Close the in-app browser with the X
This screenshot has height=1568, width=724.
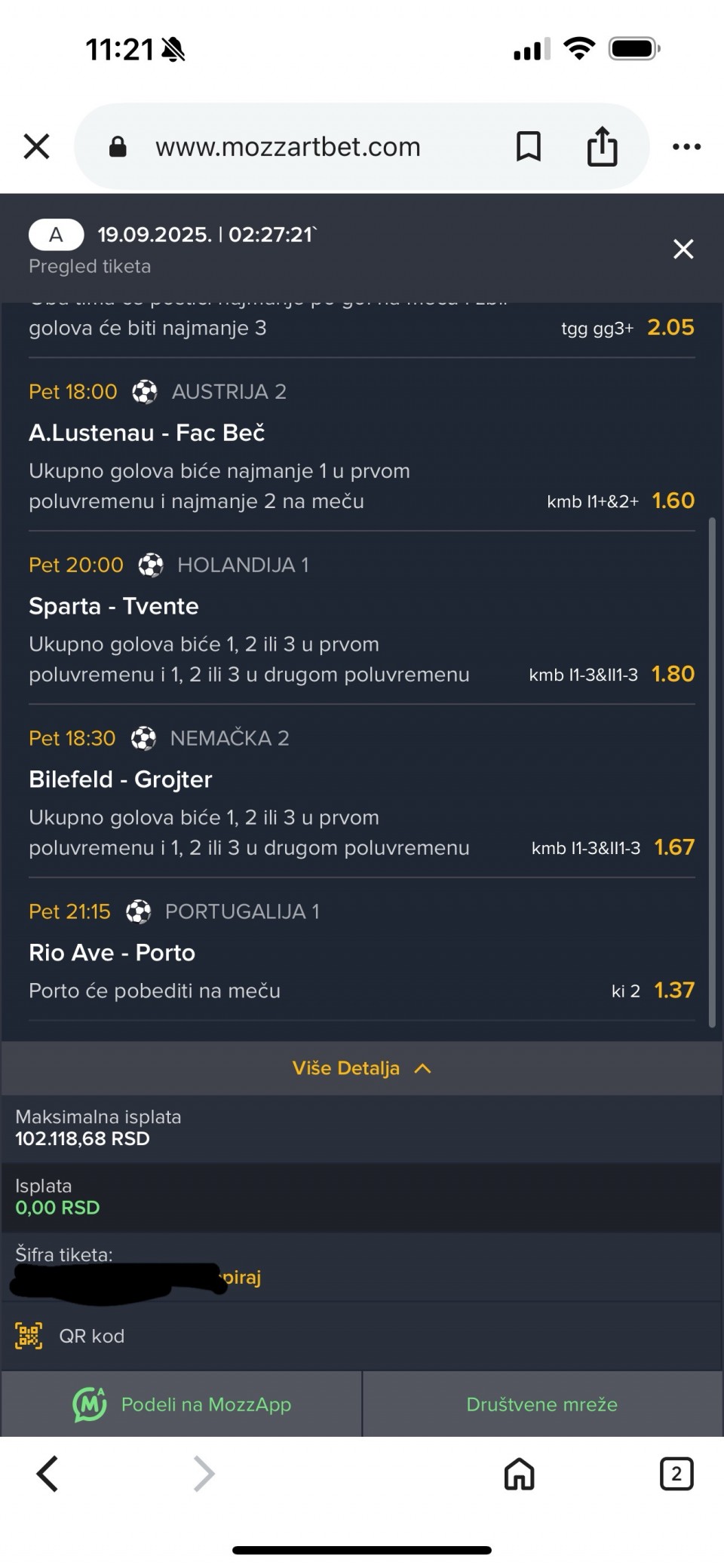point(36,146)
